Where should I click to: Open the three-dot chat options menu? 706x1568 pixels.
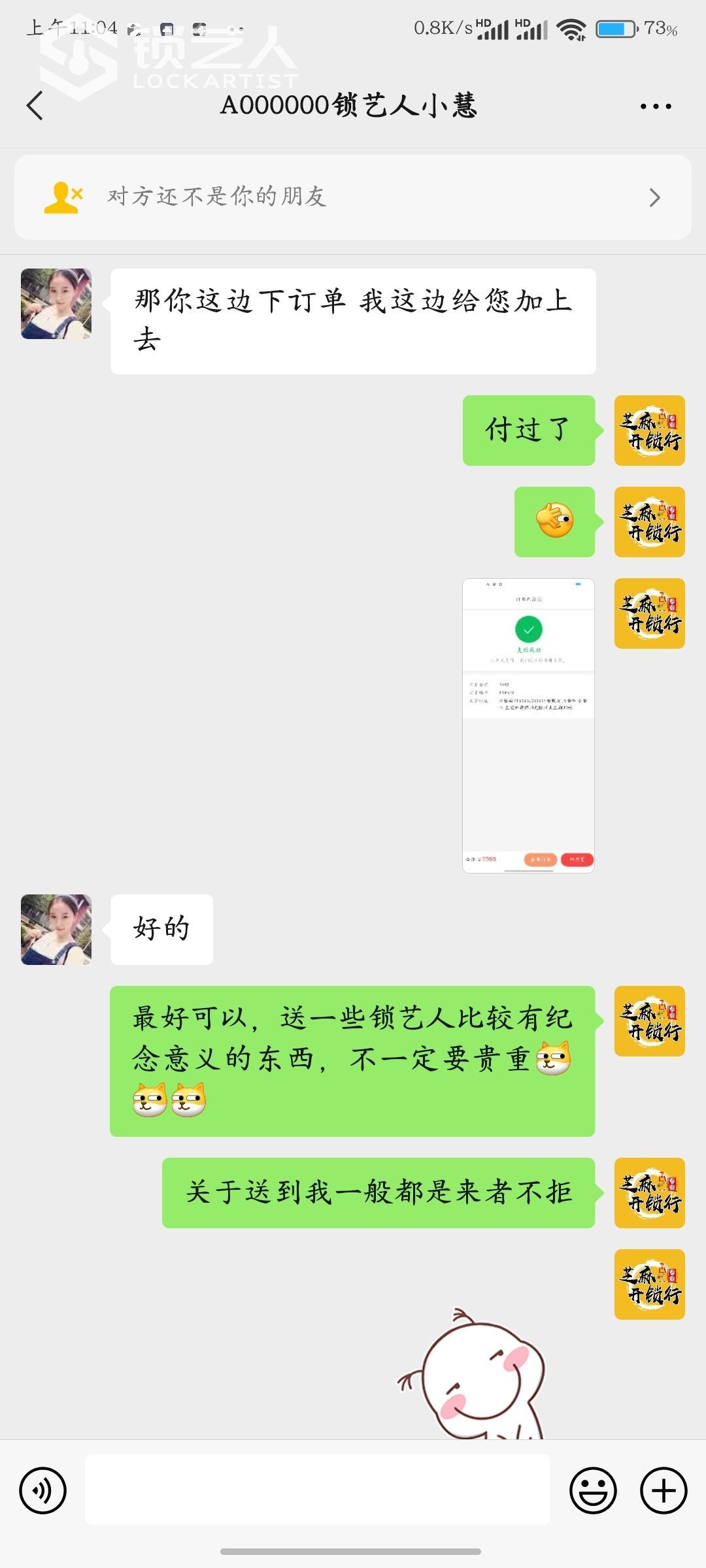(x=655, y=106)
